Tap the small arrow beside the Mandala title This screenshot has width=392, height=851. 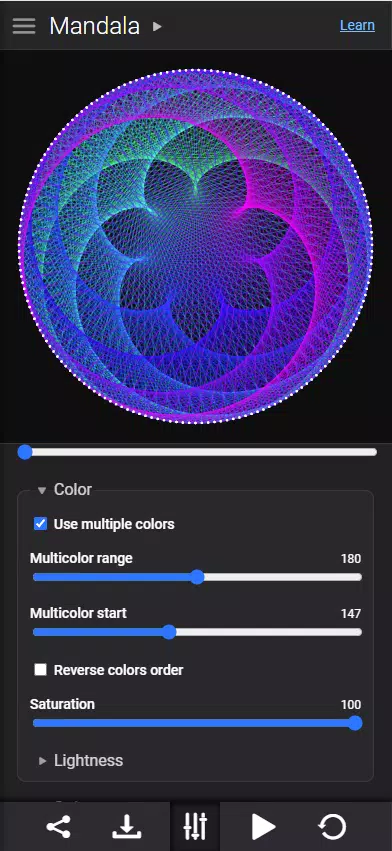(157, 26)
